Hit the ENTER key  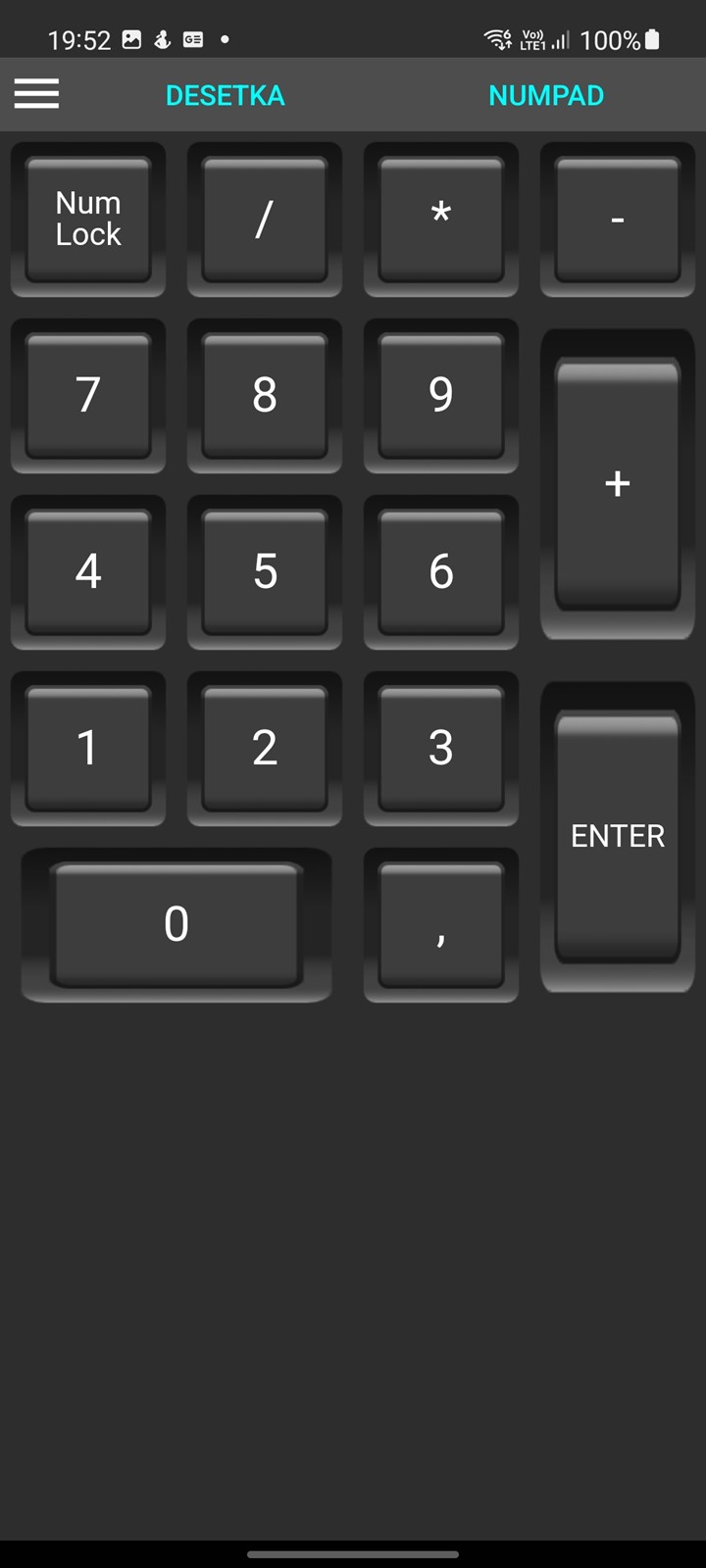(x=618, y=837)
